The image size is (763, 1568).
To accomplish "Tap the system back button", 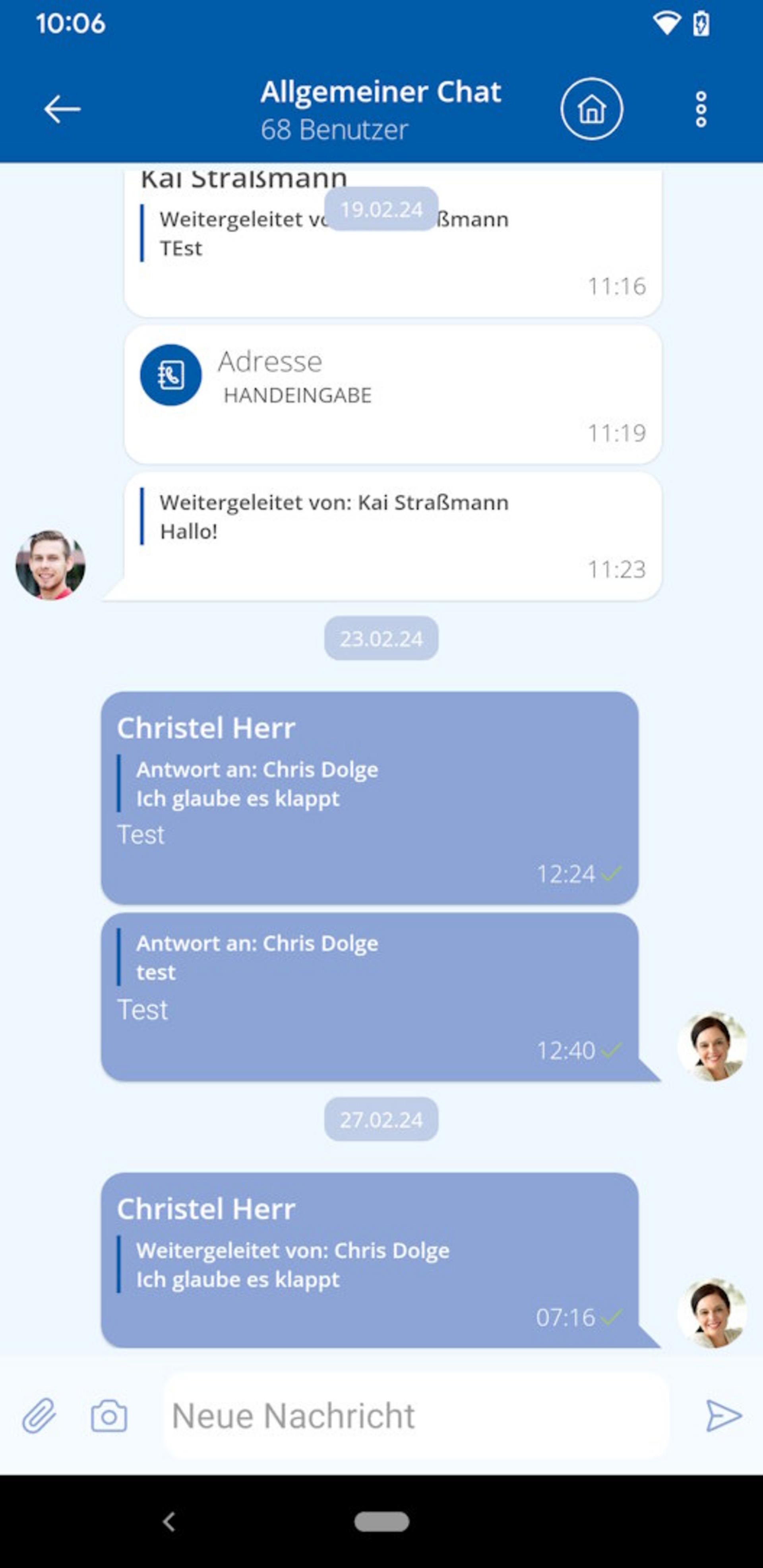I will [169, 1522].
